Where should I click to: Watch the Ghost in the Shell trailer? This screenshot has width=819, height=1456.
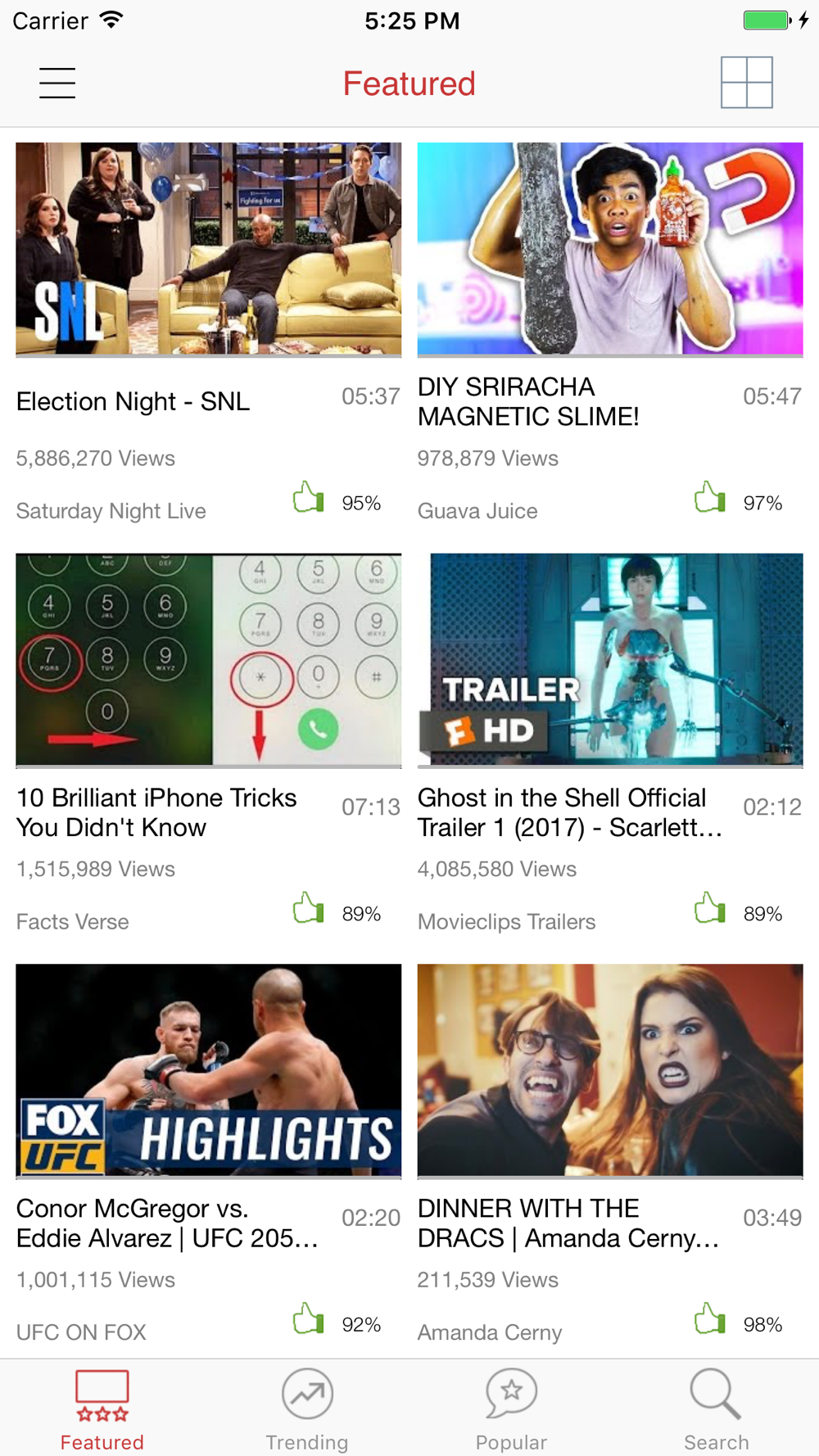click(609, 660)
